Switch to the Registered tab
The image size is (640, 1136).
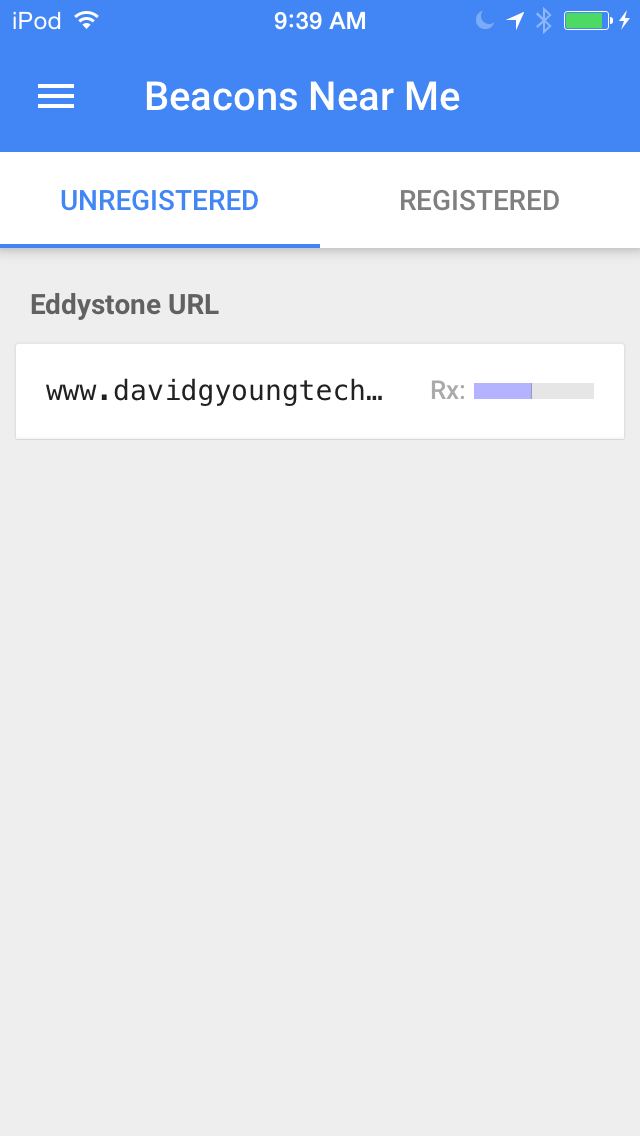click(x=479, y=200)
